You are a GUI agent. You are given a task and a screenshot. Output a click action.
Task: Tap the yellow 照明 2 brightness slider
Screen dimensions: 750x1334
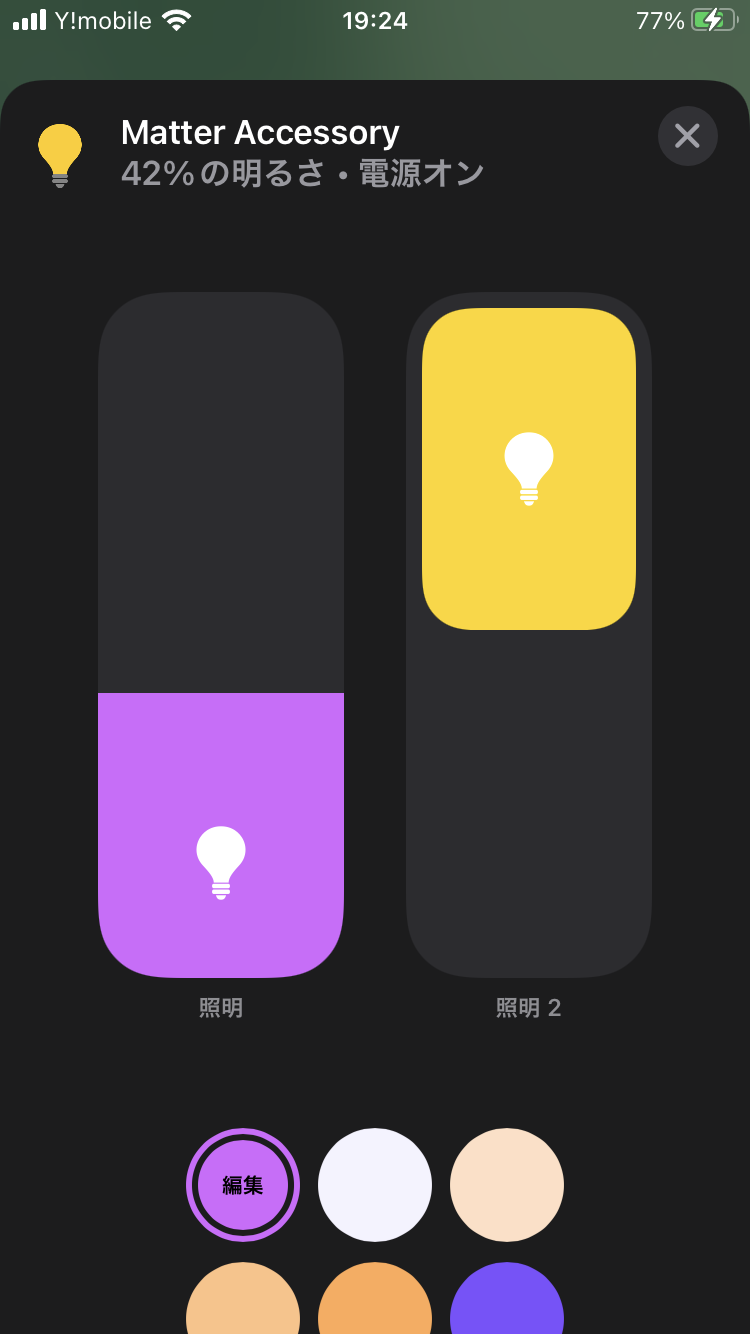coord(529,635)
